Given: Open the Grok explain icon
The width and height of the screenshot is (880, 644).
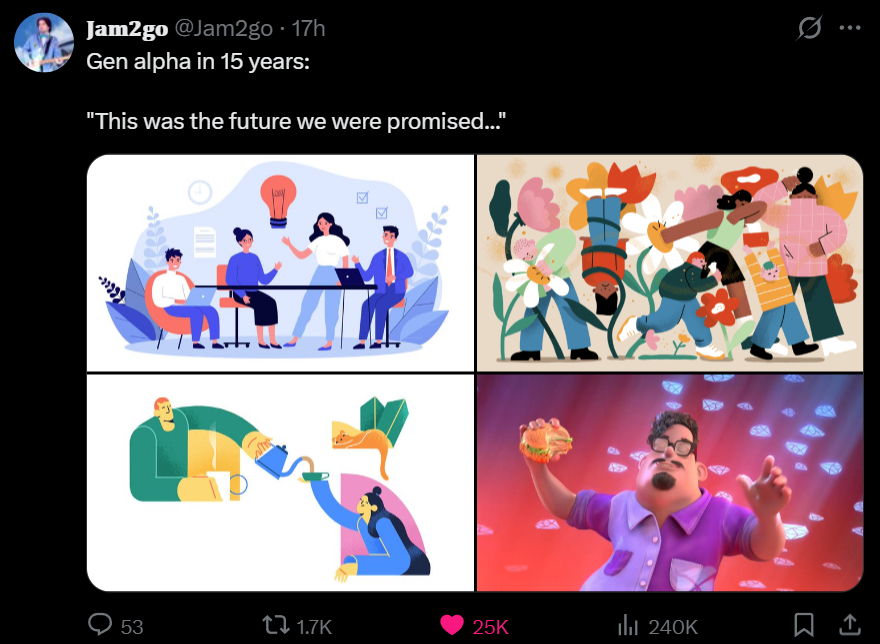Looking at the screenshot, I should coord(808,29).
